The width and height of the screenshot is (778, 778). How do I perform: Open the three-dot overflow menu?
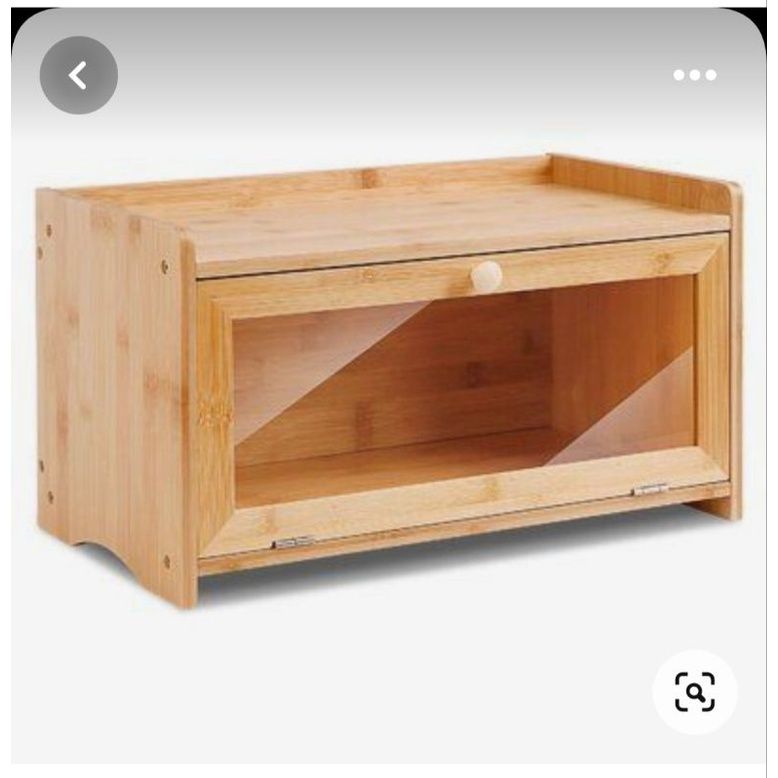[694, 75]
